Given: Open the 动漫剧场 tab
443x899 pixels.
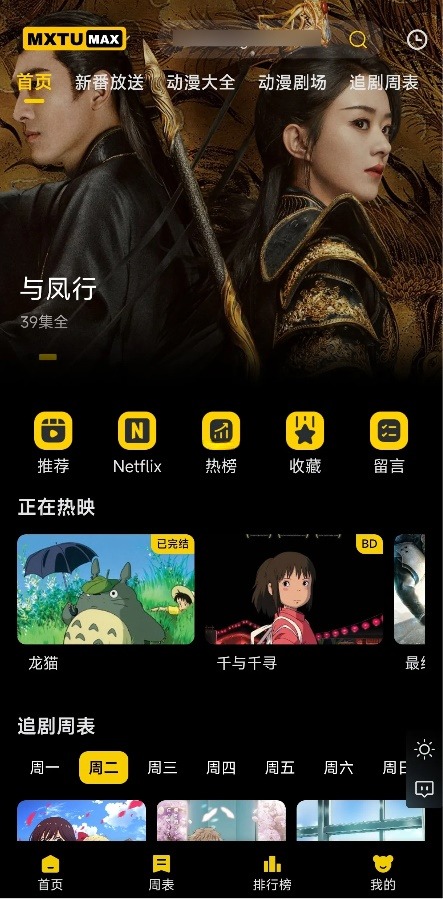Looking at the screenshot, I should point(292,83).
